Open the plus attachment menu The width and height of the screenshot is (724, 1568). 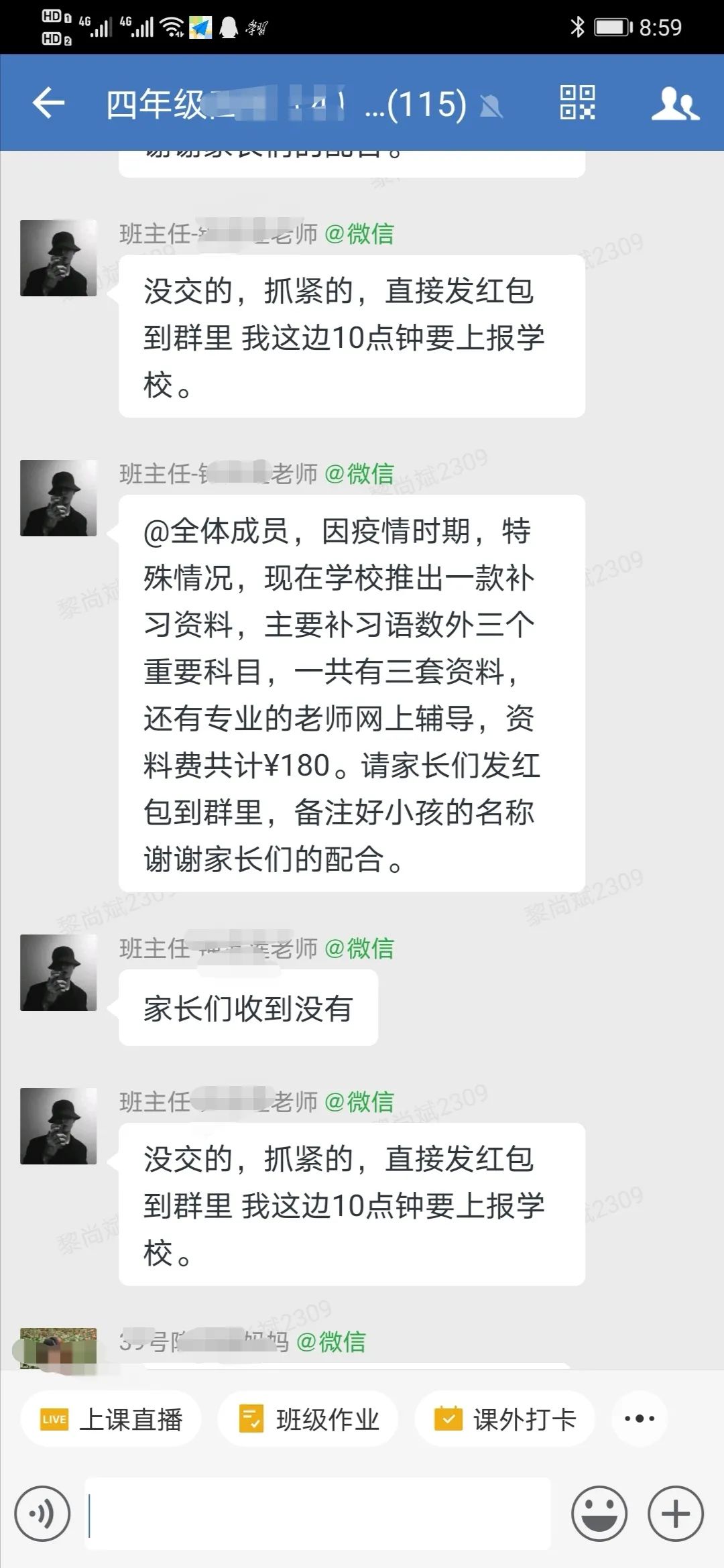675,1513
